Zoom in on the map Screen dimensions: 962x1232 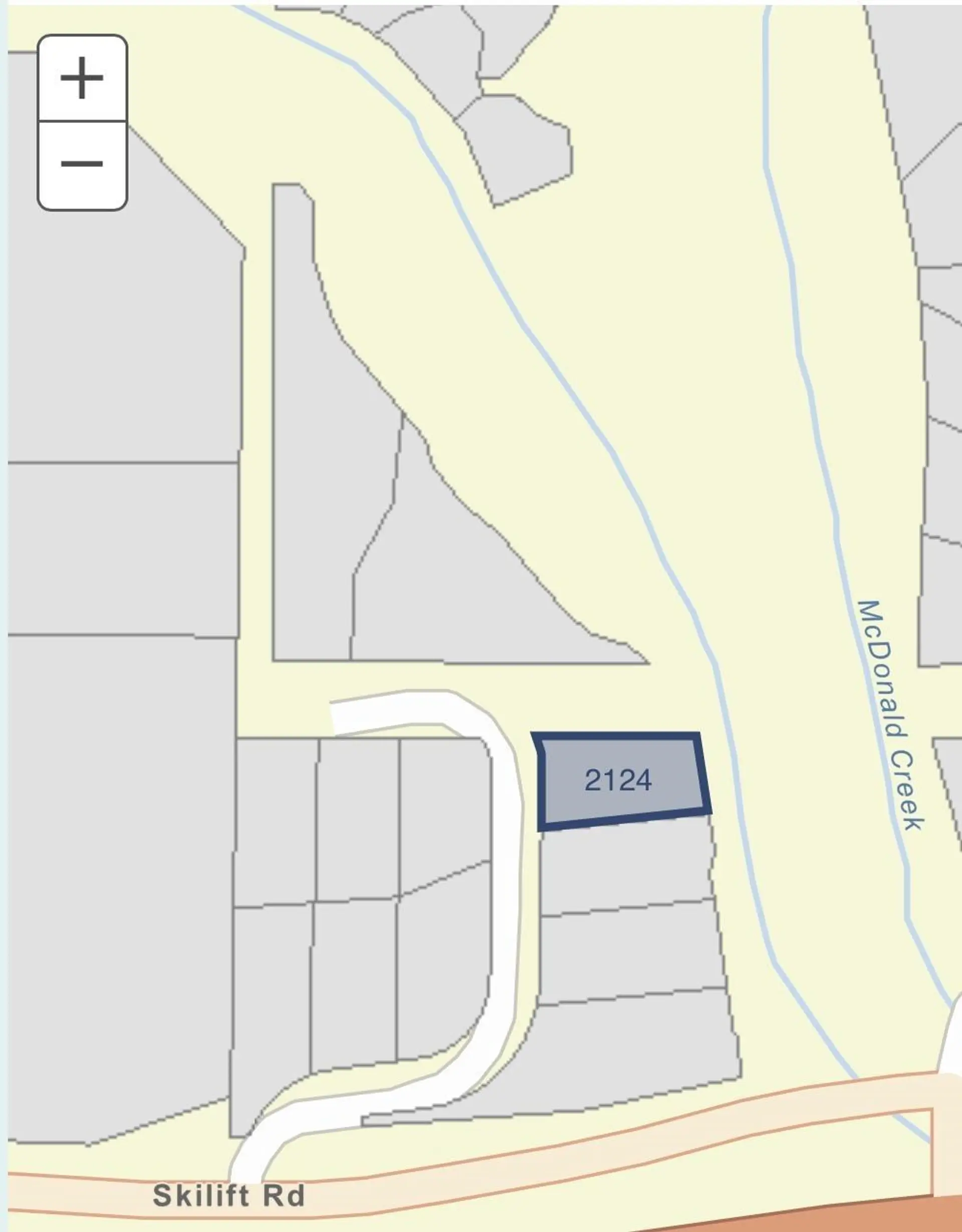[82, 78]
